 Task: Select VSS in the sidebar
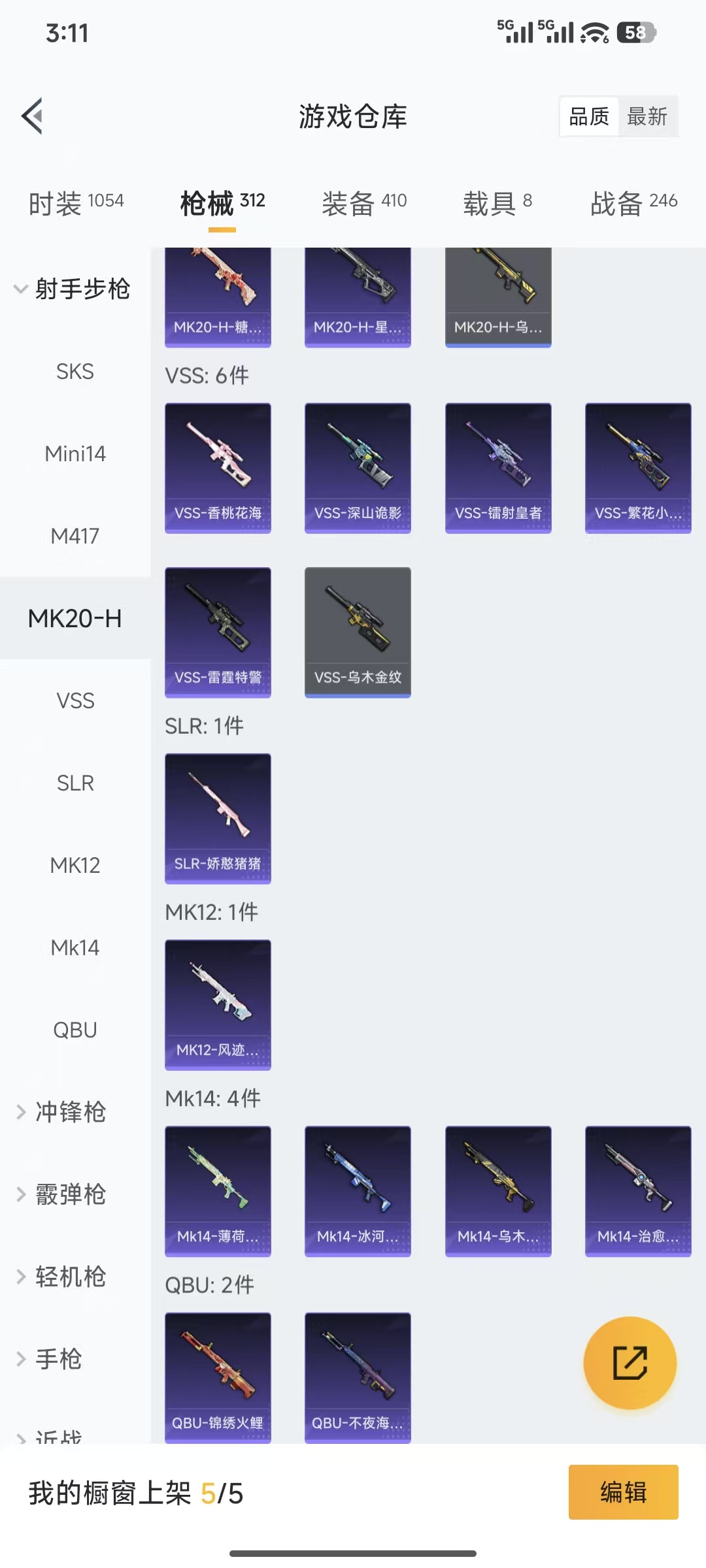click(75, 700)
